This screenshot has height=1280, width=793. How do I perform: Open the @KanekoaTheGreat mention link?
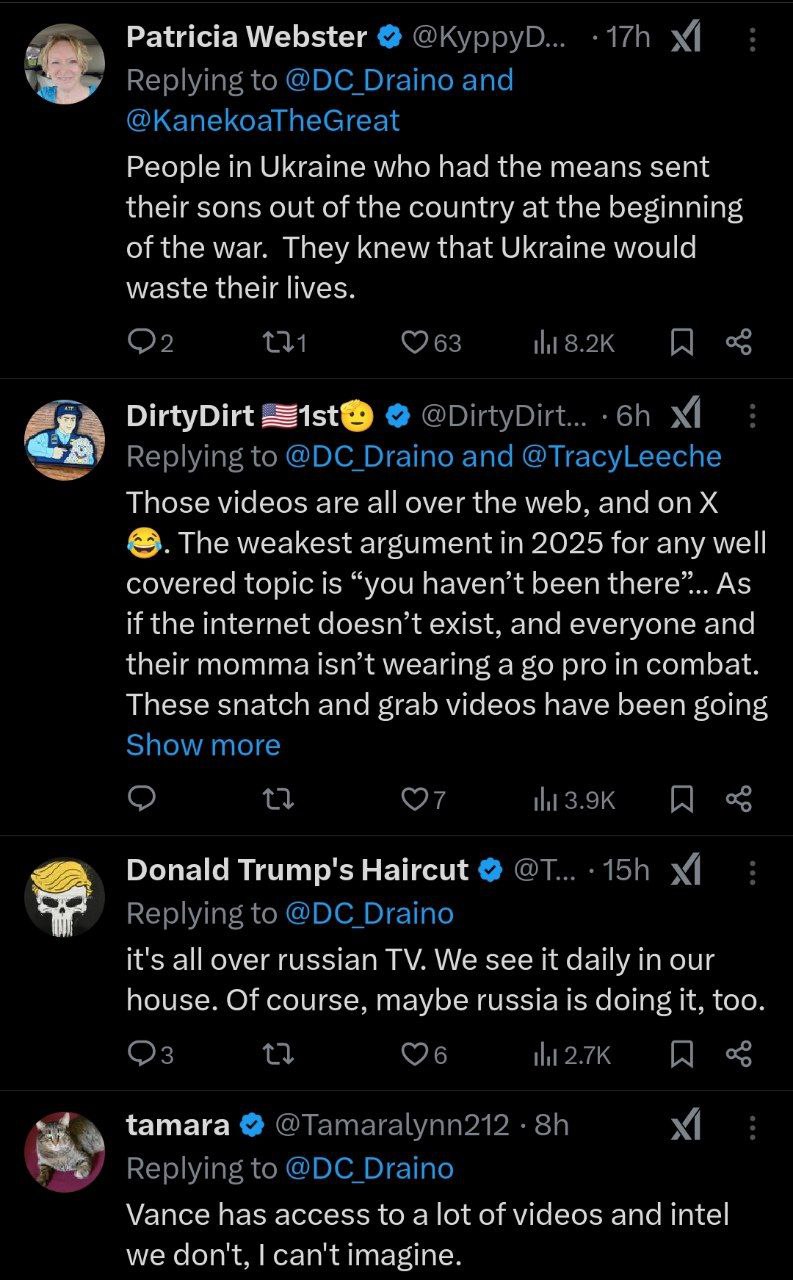(x=263, y=120)
